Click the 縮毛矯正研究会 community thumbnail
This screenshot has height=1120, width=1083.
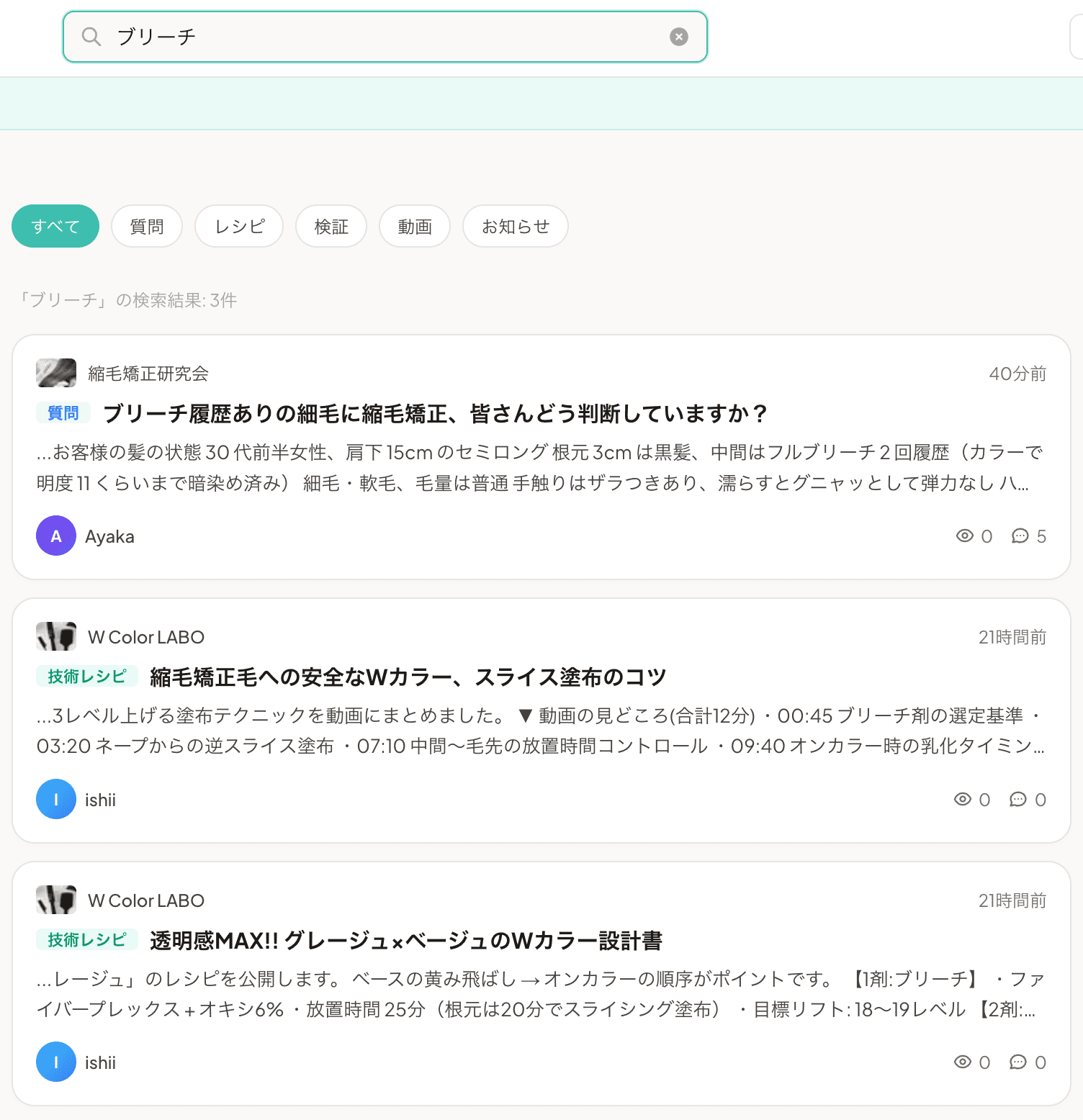pyautogui.click(x=55, y=373)
